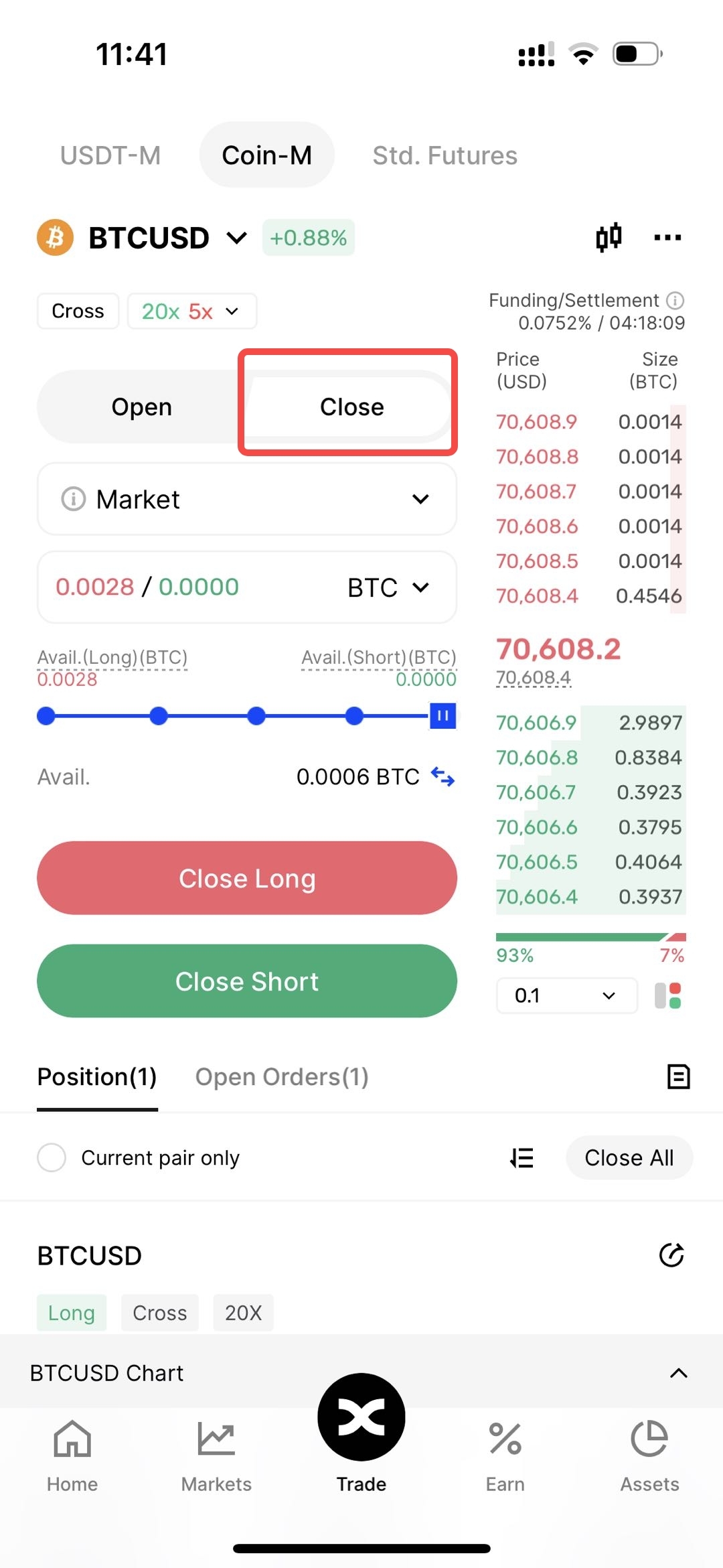The image size is (723, 1568).
Task: Transfer funds via the Avail. arrows icon
Action: coord(443,777)
